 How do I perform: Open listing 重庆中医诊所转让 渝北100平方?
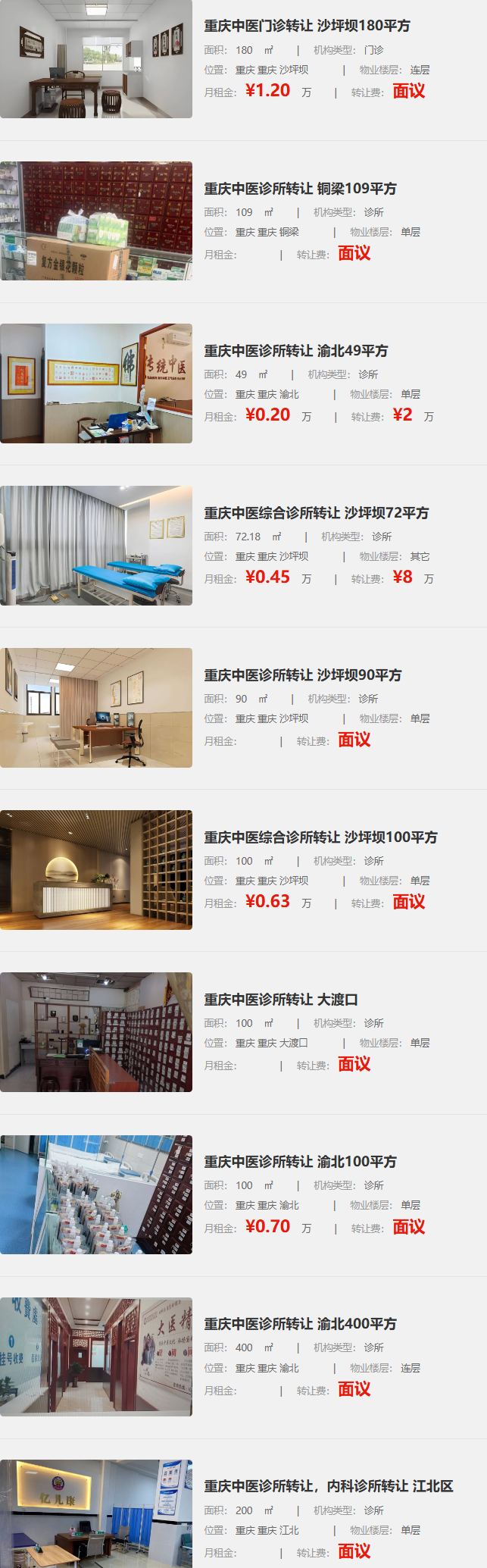tap(300, 1162)
